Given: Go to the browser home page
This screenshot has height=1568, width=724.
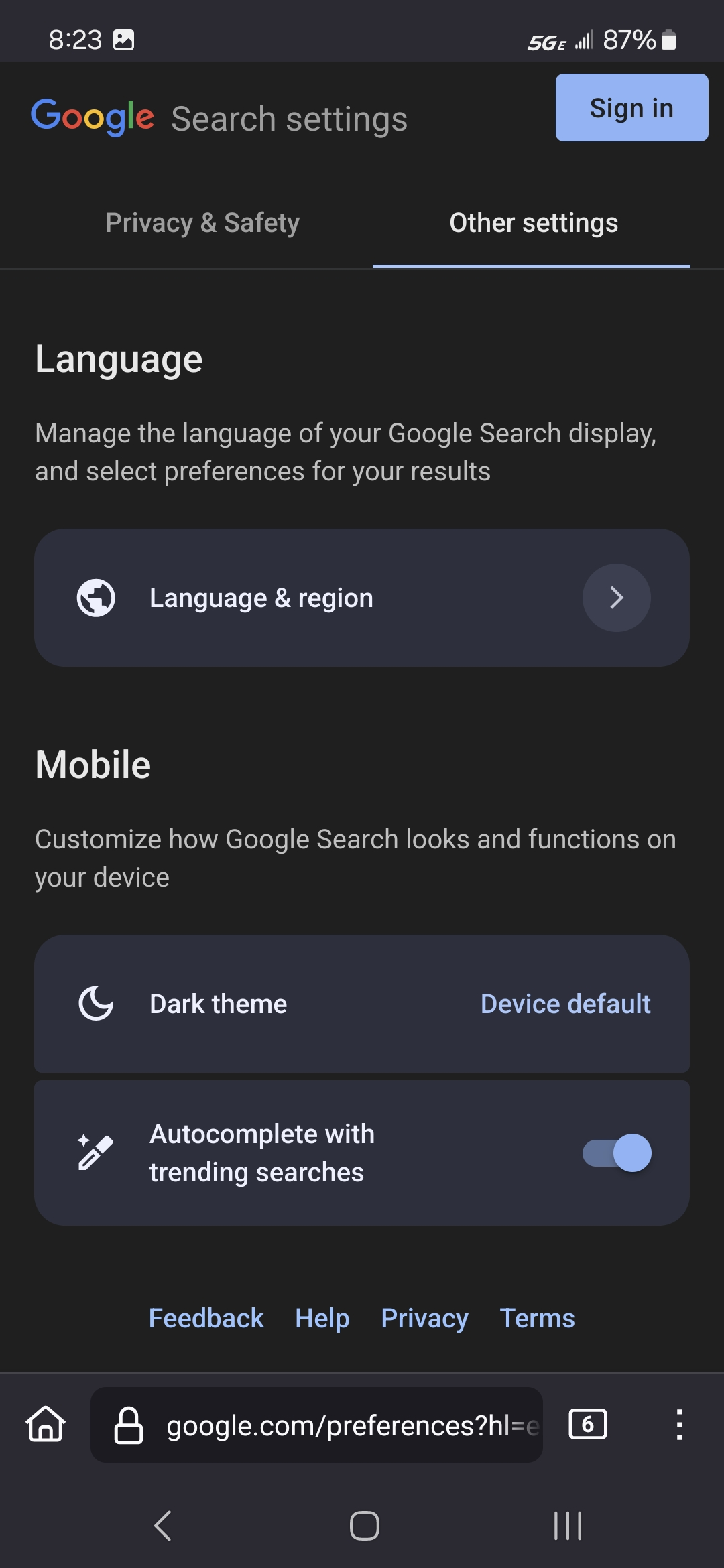Looking at the screenshot, I should [x=46, y=1424].
